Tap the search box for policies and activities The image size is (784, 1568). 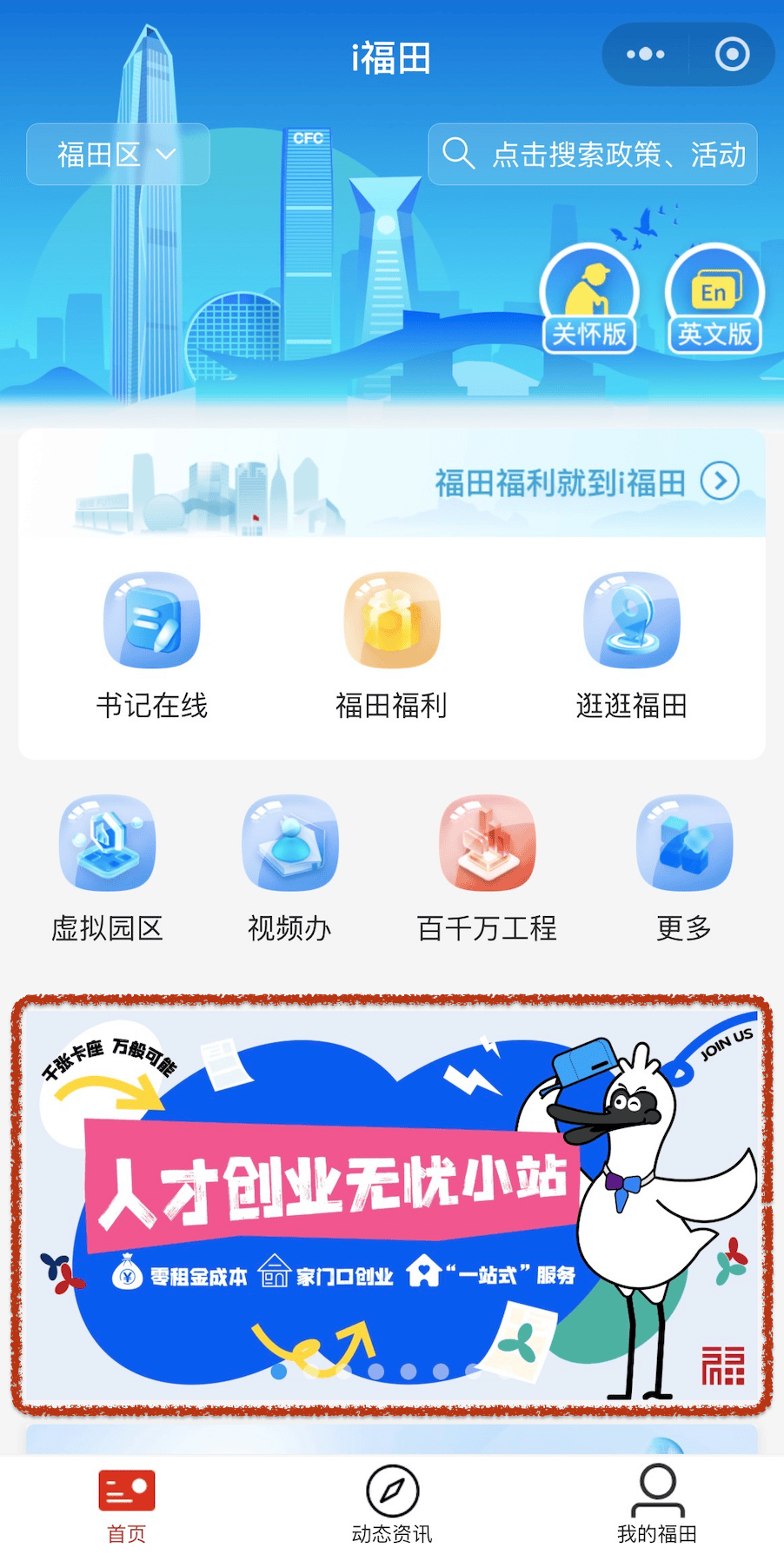(x=593, y=155)
